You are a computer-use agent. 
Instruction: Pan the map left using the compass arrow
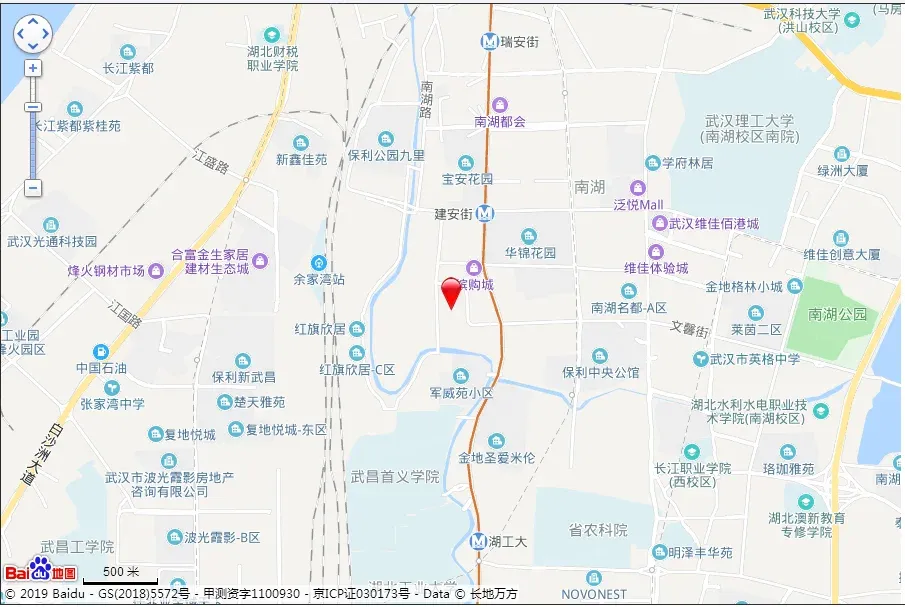21,33
